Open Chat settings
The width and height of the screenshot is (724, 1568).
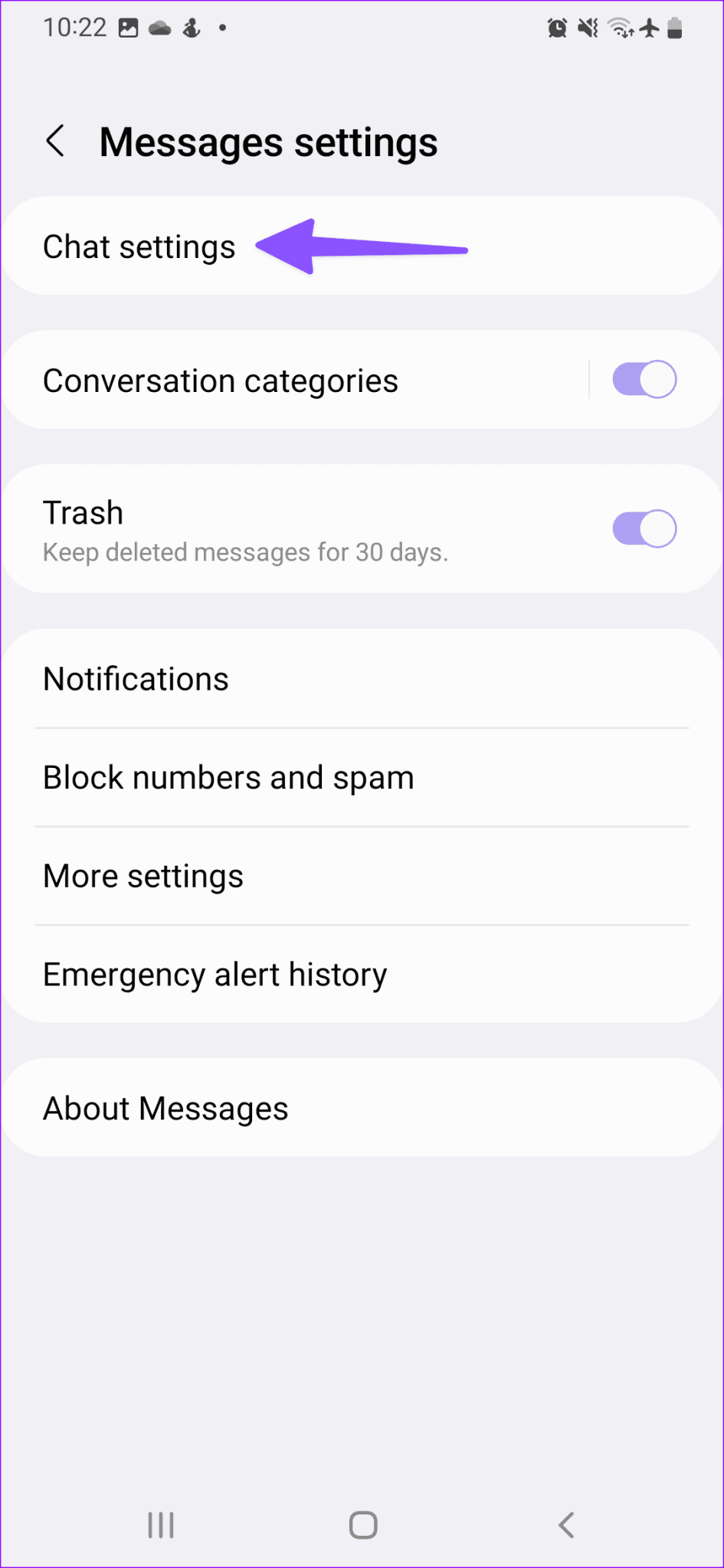pos(140,246)
